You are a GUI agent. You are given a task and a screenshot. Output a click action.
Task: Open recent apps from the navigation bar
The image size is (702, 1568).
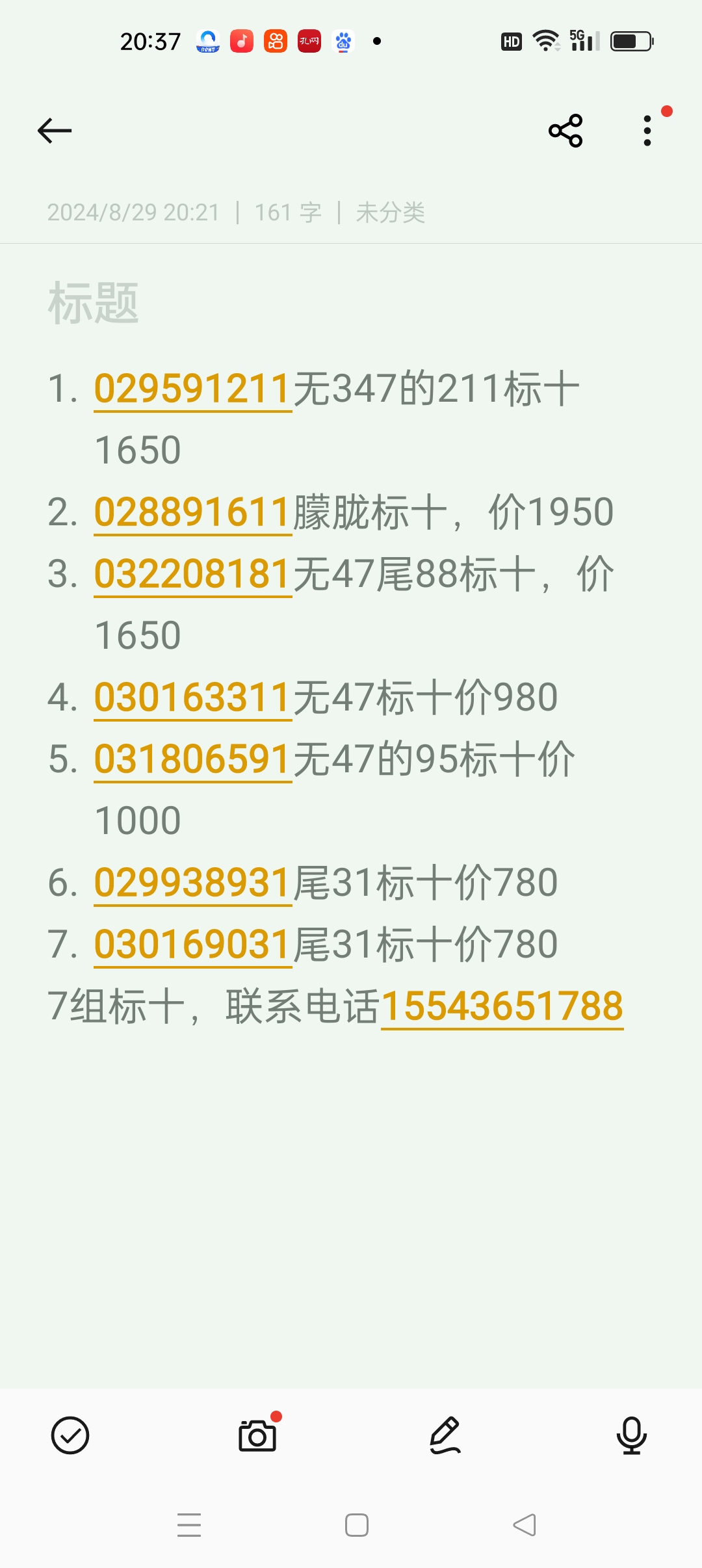(x=189, y=1525)
